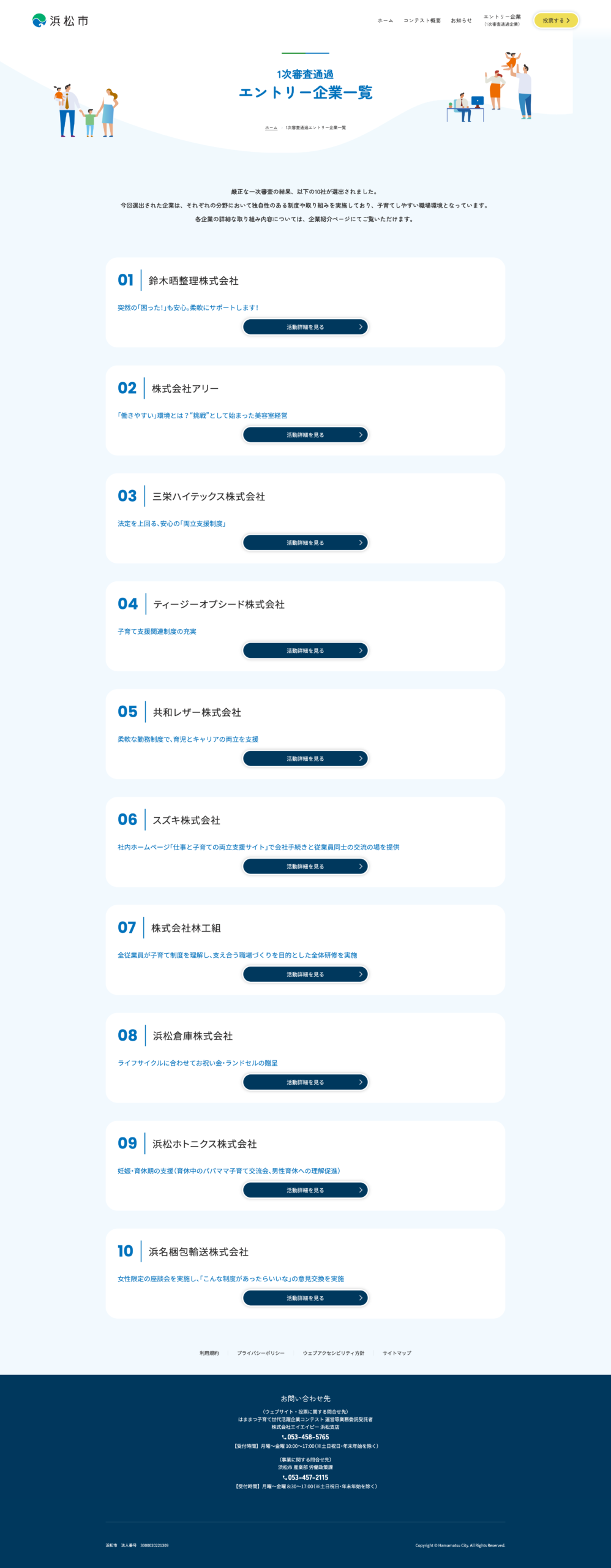This screenshot has width=611, height=1568.
Task: View activity details for 浜松ホトニクス株式会社
Action: tap(305, 1190)
